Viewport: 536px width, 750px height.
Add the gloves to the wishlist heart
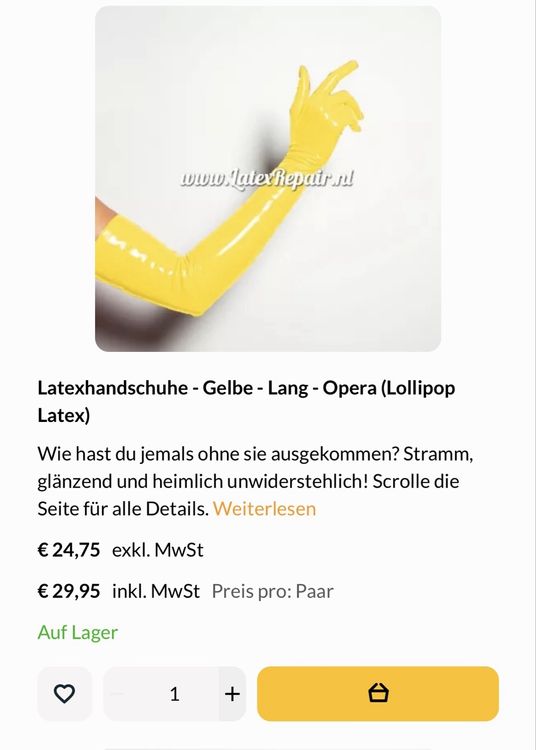click(65, 694)
